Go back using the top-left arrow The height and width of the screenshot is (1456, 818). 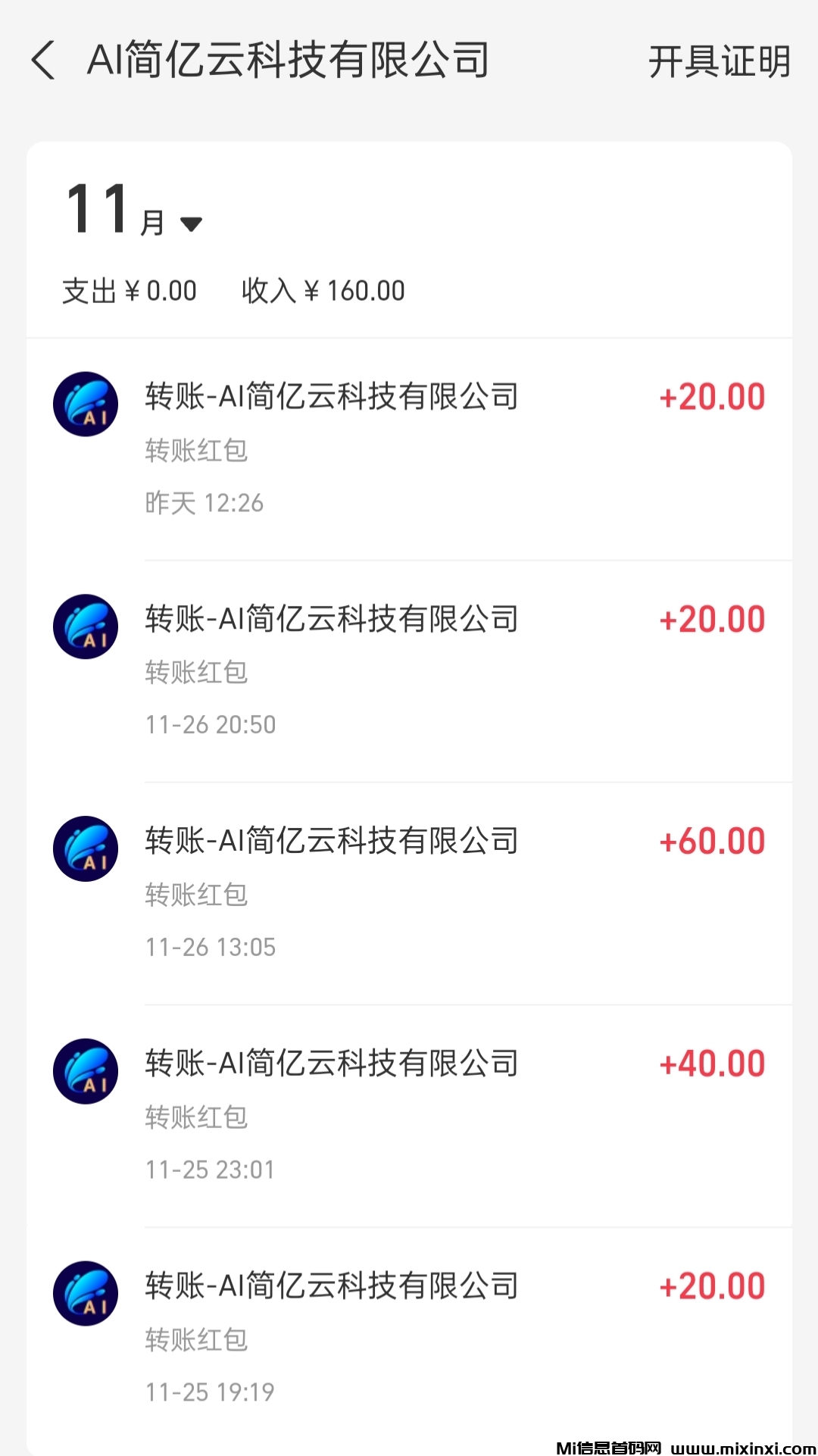43,61
